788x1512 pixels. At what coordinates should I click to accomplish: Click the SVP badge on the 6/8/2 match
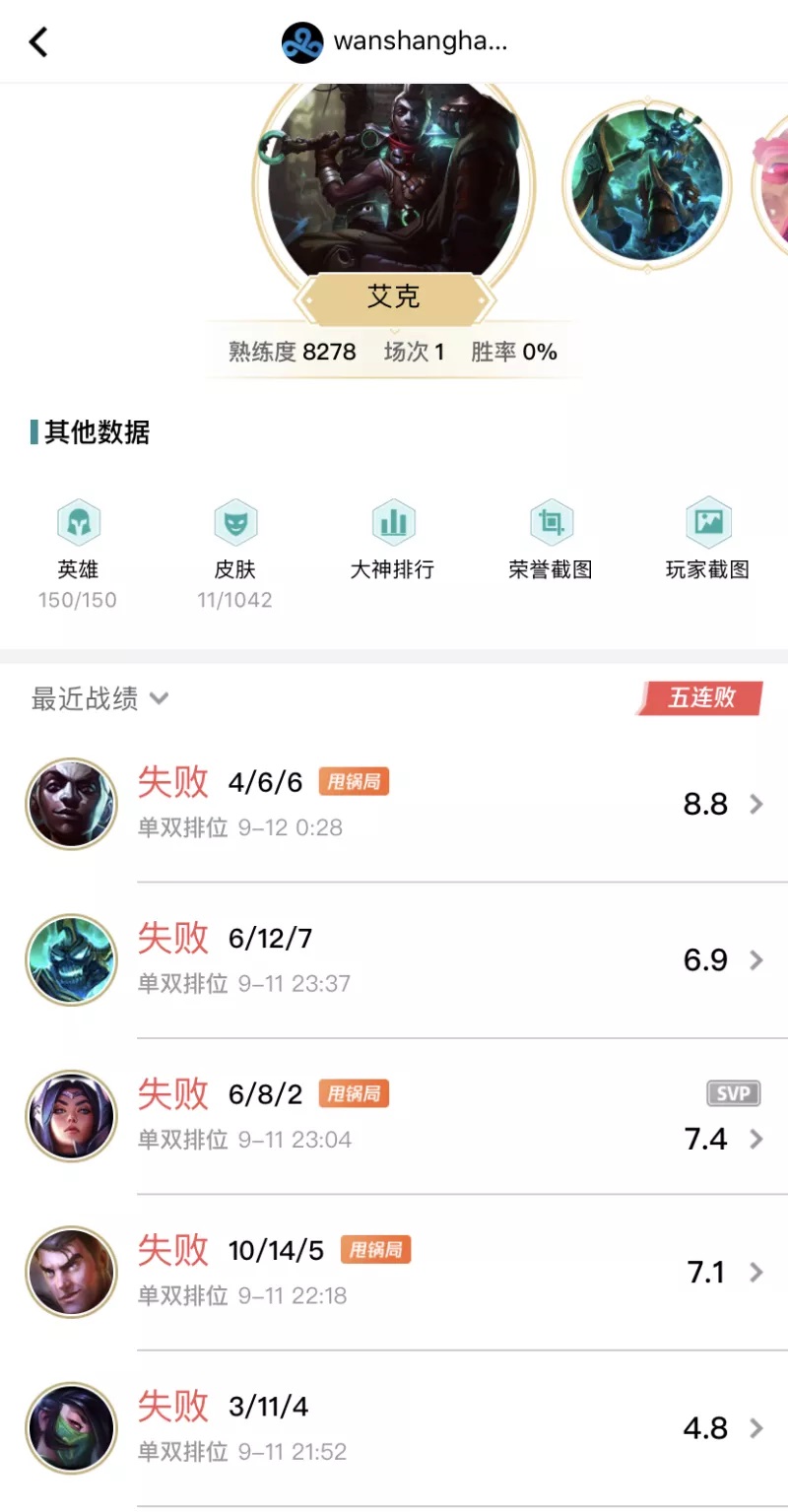click(733, 1093)
